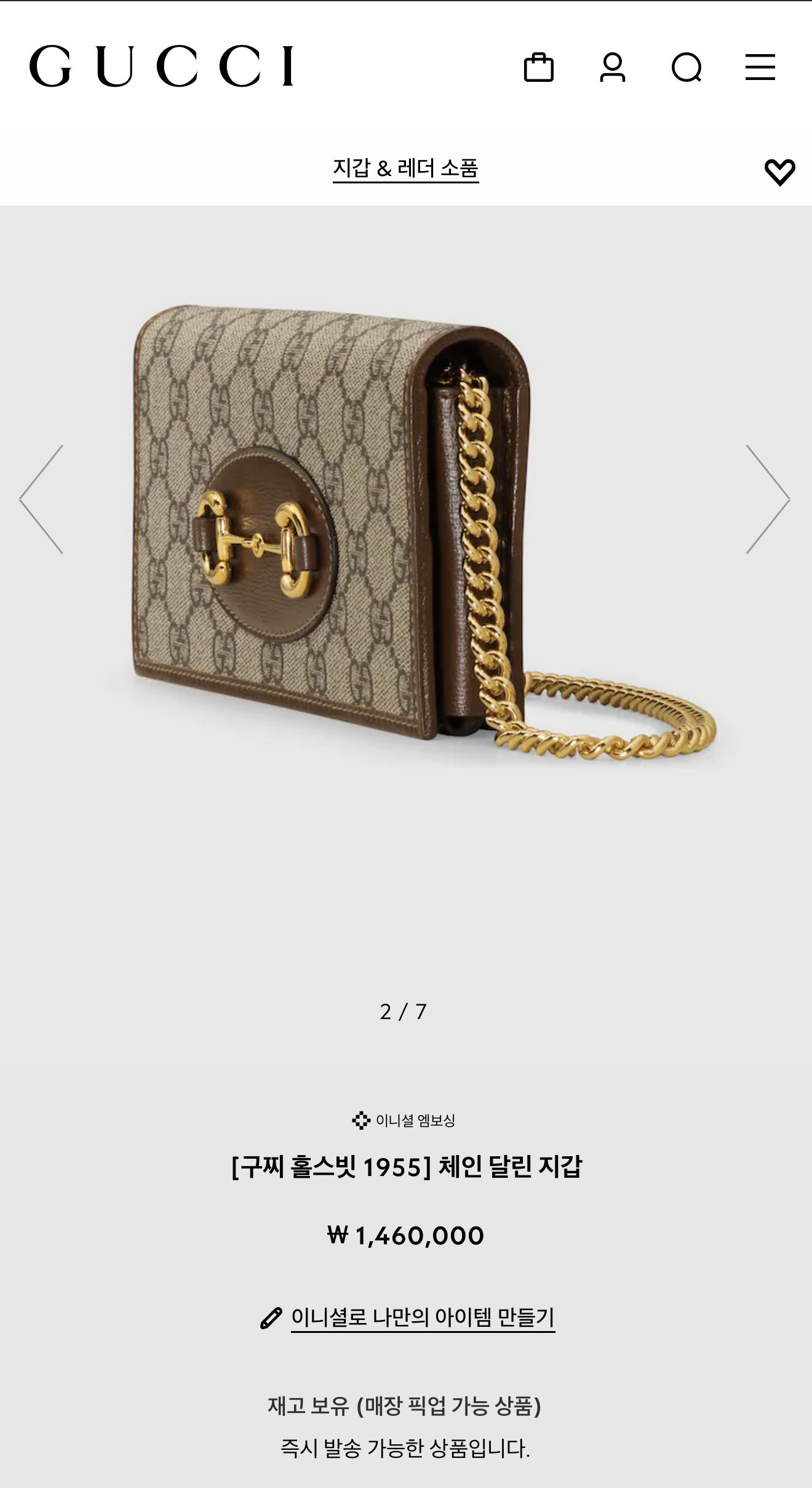Save product to wishlist heart
Screen dimensions: 812x1488
[x=779, y=172]
